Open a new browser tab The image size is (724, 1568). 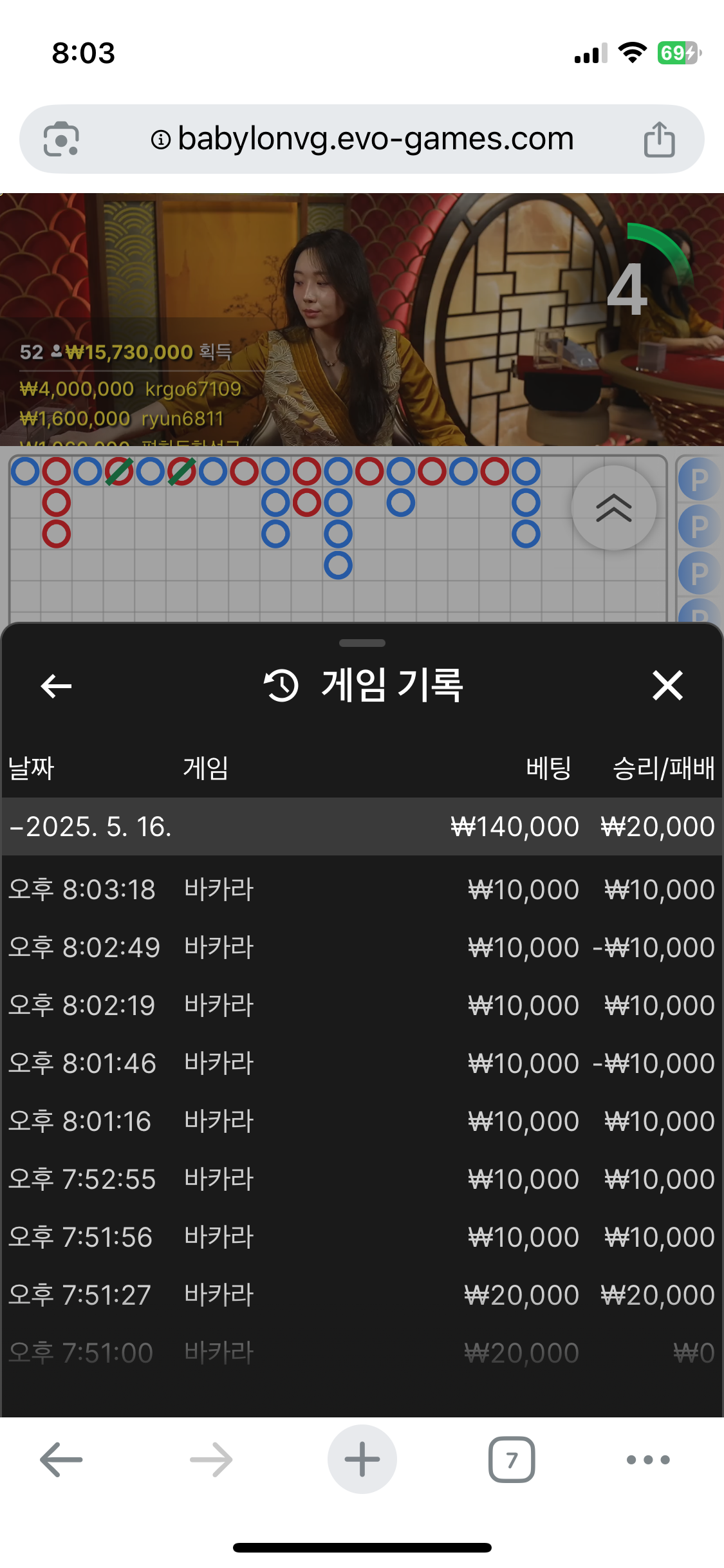pos(362,1460)
